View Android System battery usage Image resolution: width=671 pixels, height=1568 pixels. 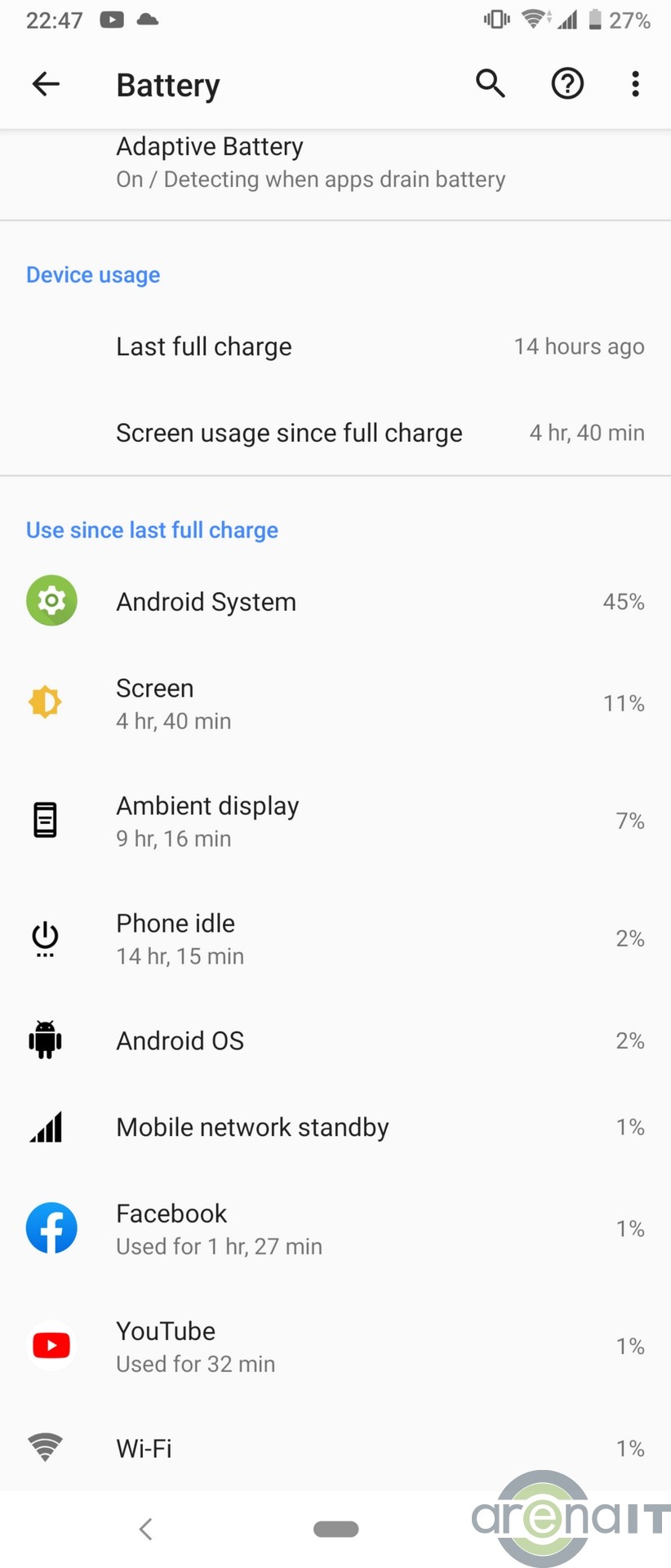[x=335, y=602]
